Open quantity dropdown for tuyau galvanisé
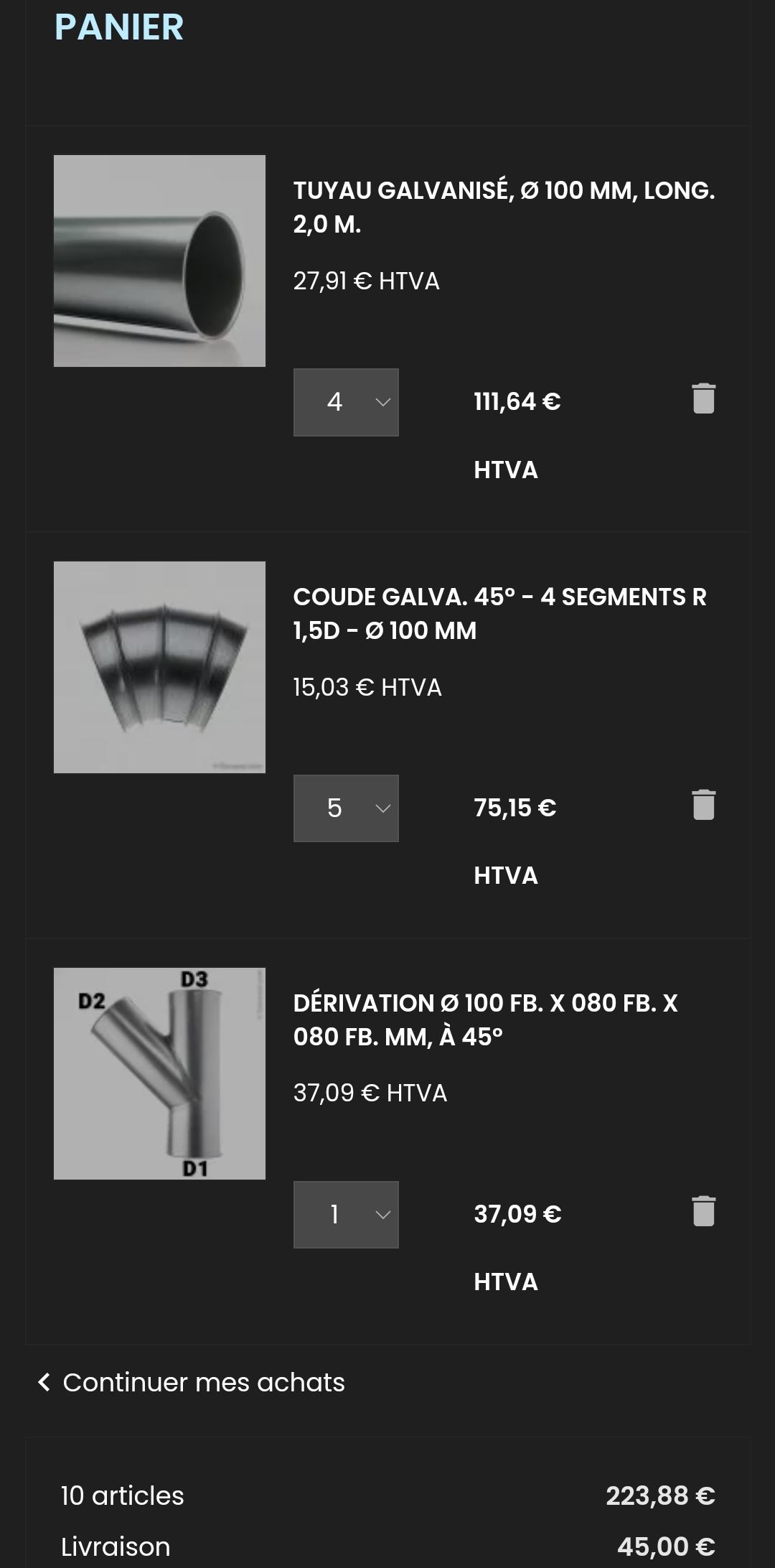Image resolution: width=775 pixels, height=1568 pixels. 346,402
